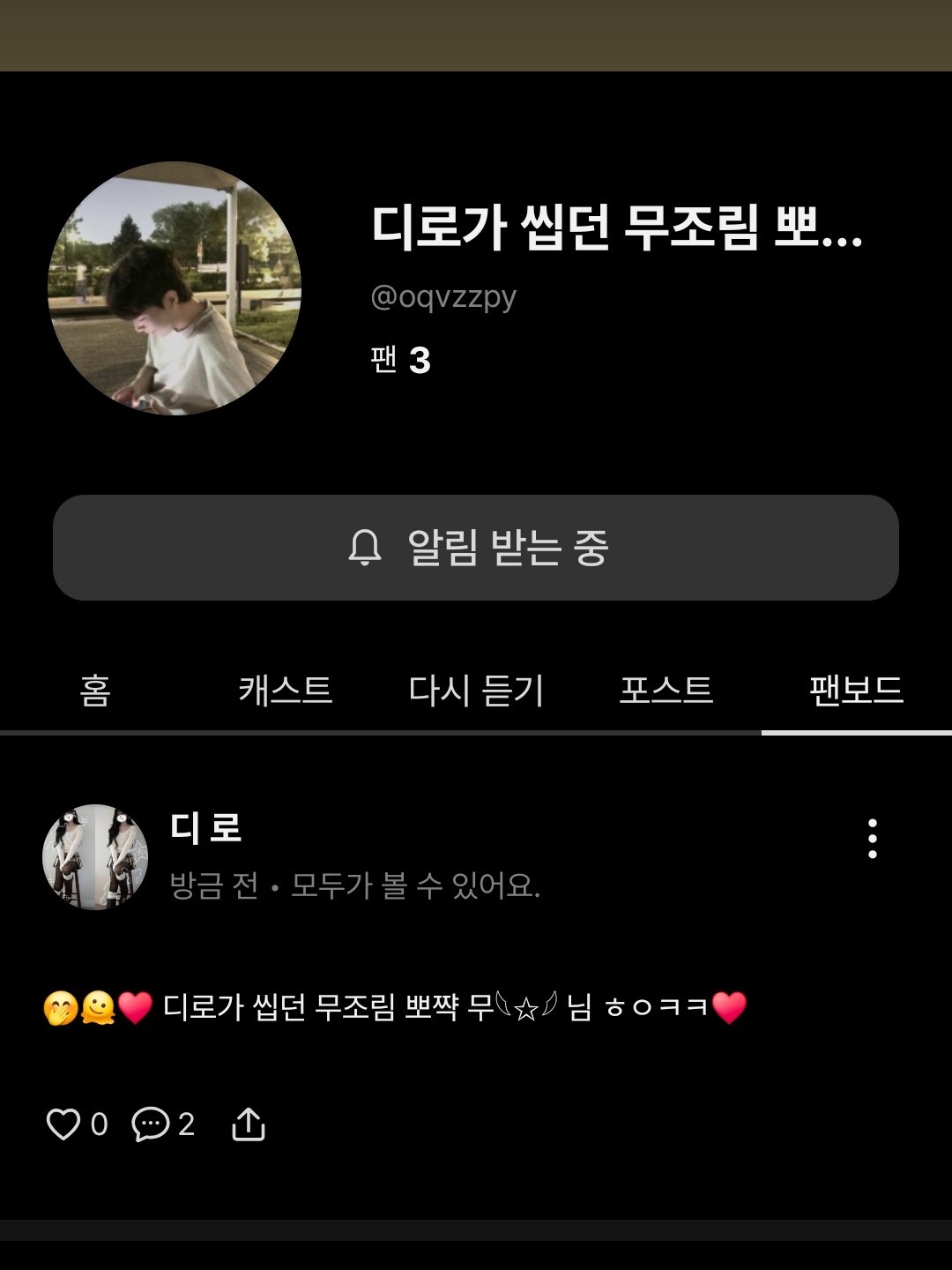Share 디로's fanboard post
Screen dimensions: 952x1270
[249, 1124]
